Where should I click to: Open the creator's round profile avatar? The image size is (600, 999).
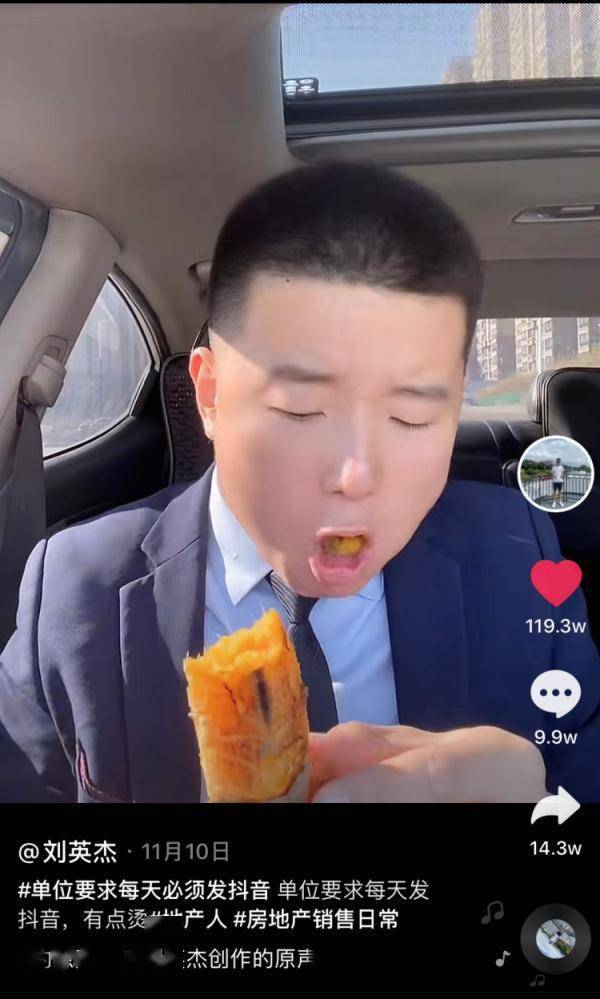tap(556, 474)
